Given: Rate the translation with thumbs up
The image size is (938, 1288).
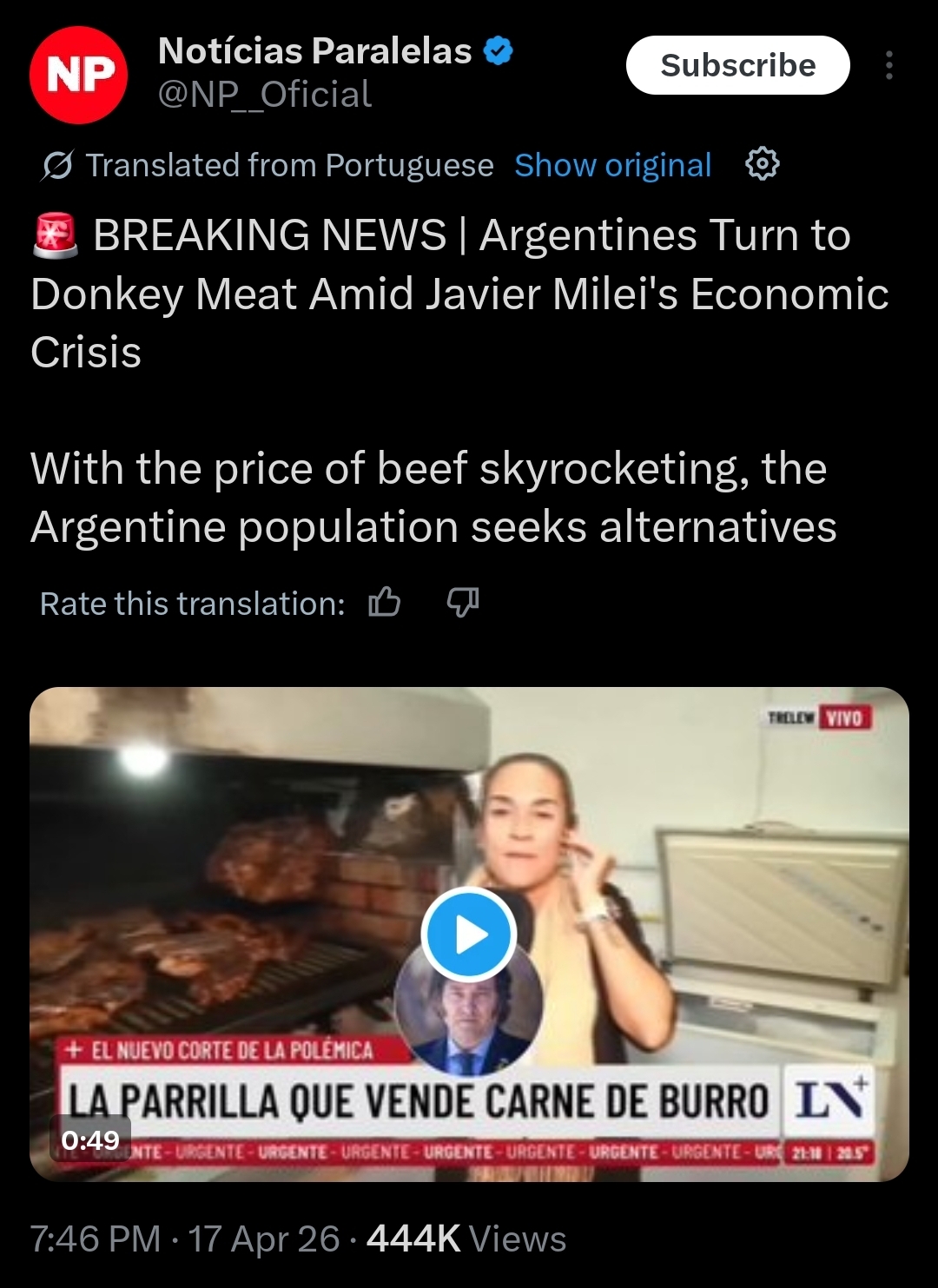Looking at the screenshot, I should [x=385, y=602].
